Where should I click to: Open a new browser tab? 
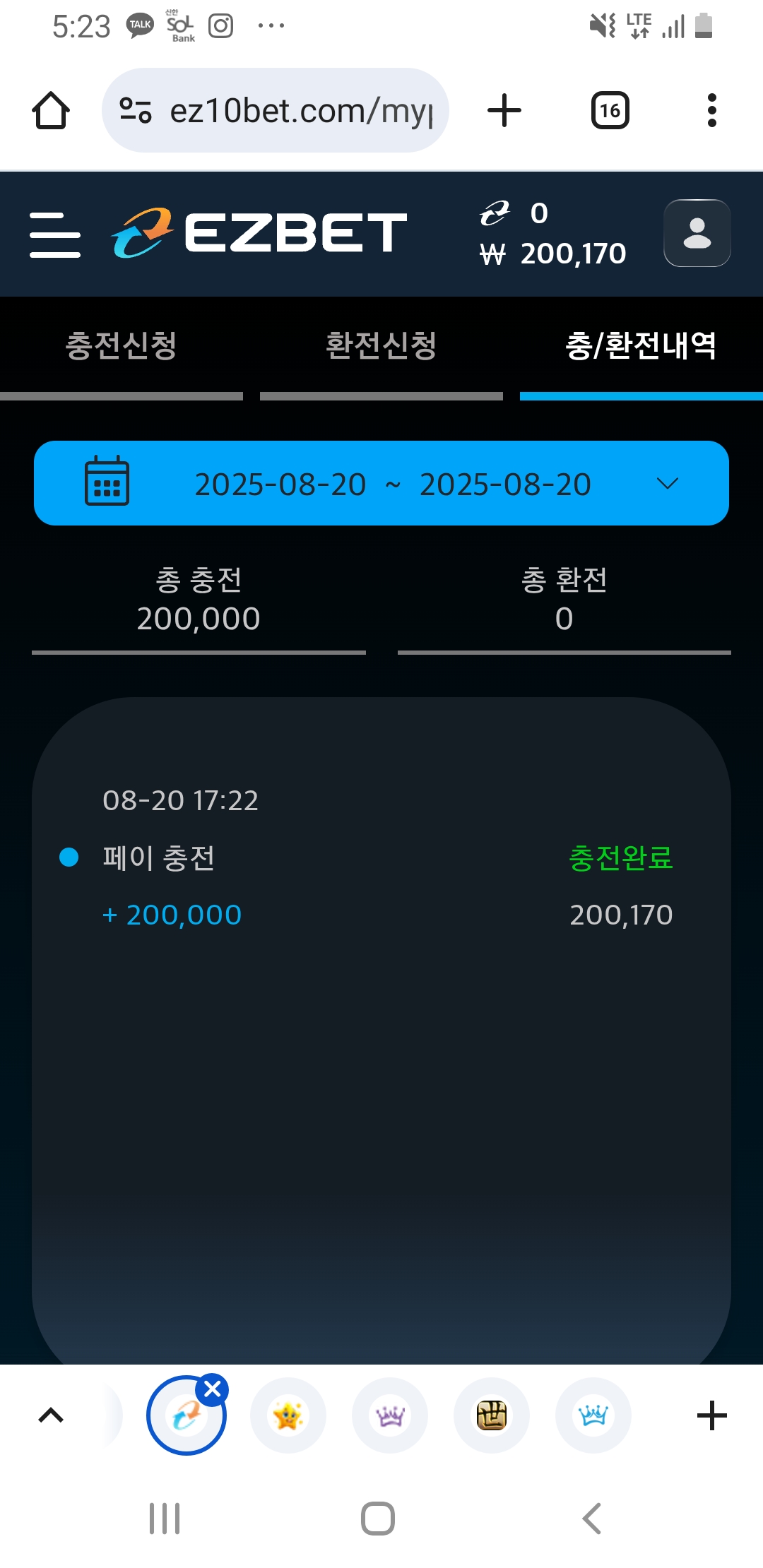(504, 111)
